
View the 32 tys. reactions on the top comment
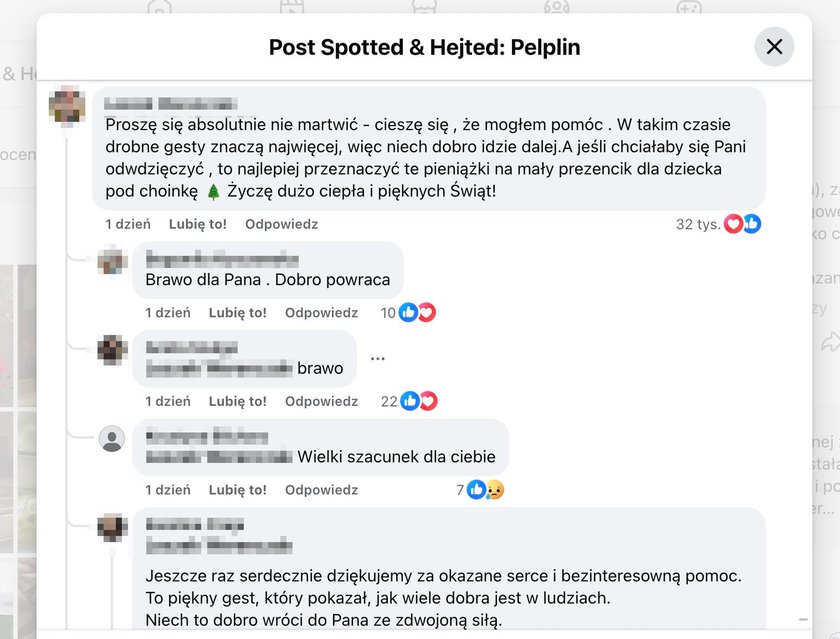(717, 224)
